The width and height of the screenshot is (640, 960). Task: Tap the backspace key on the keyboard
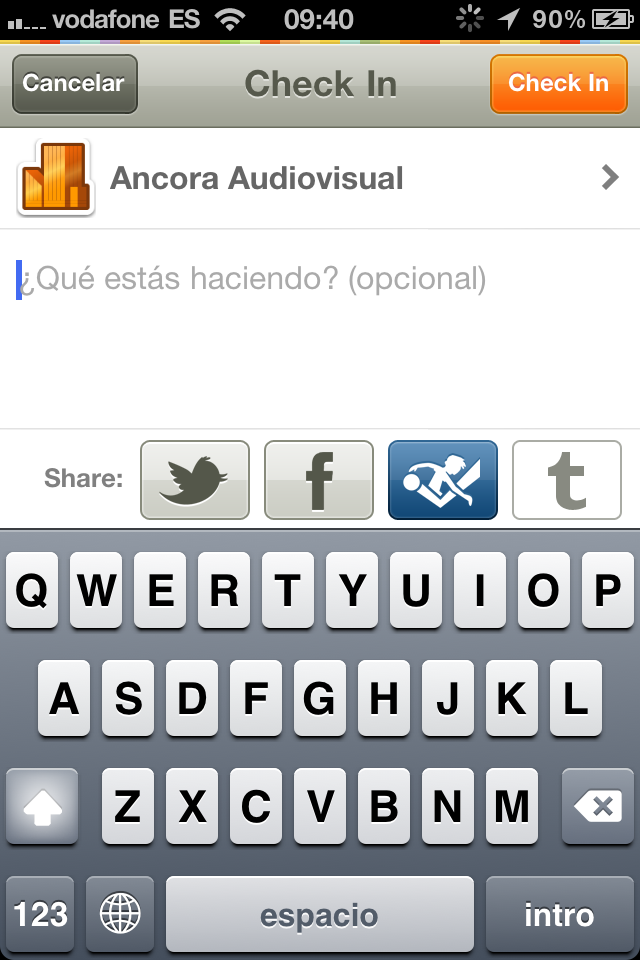click(x=597, y=807)
